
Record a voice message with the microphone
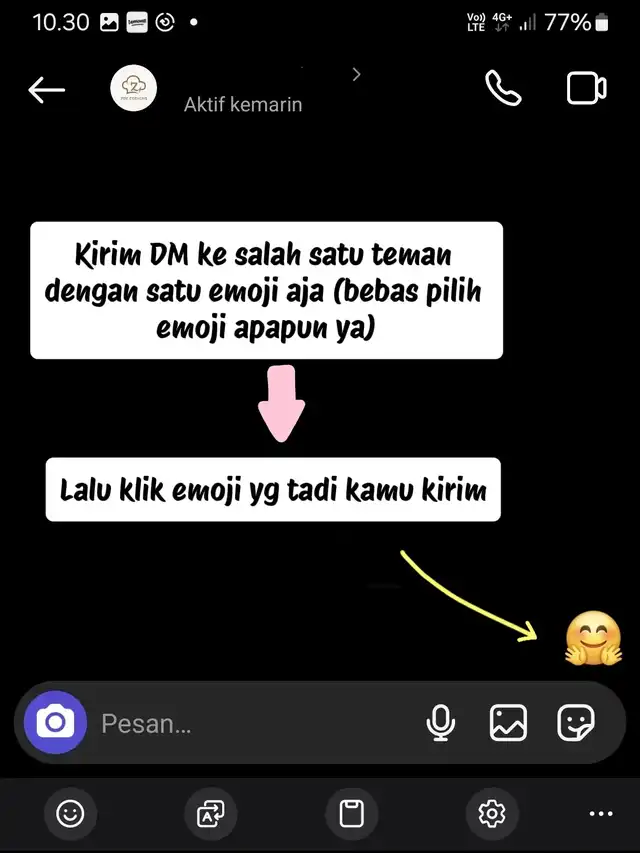pyautogui.click(x=440, y=722)
